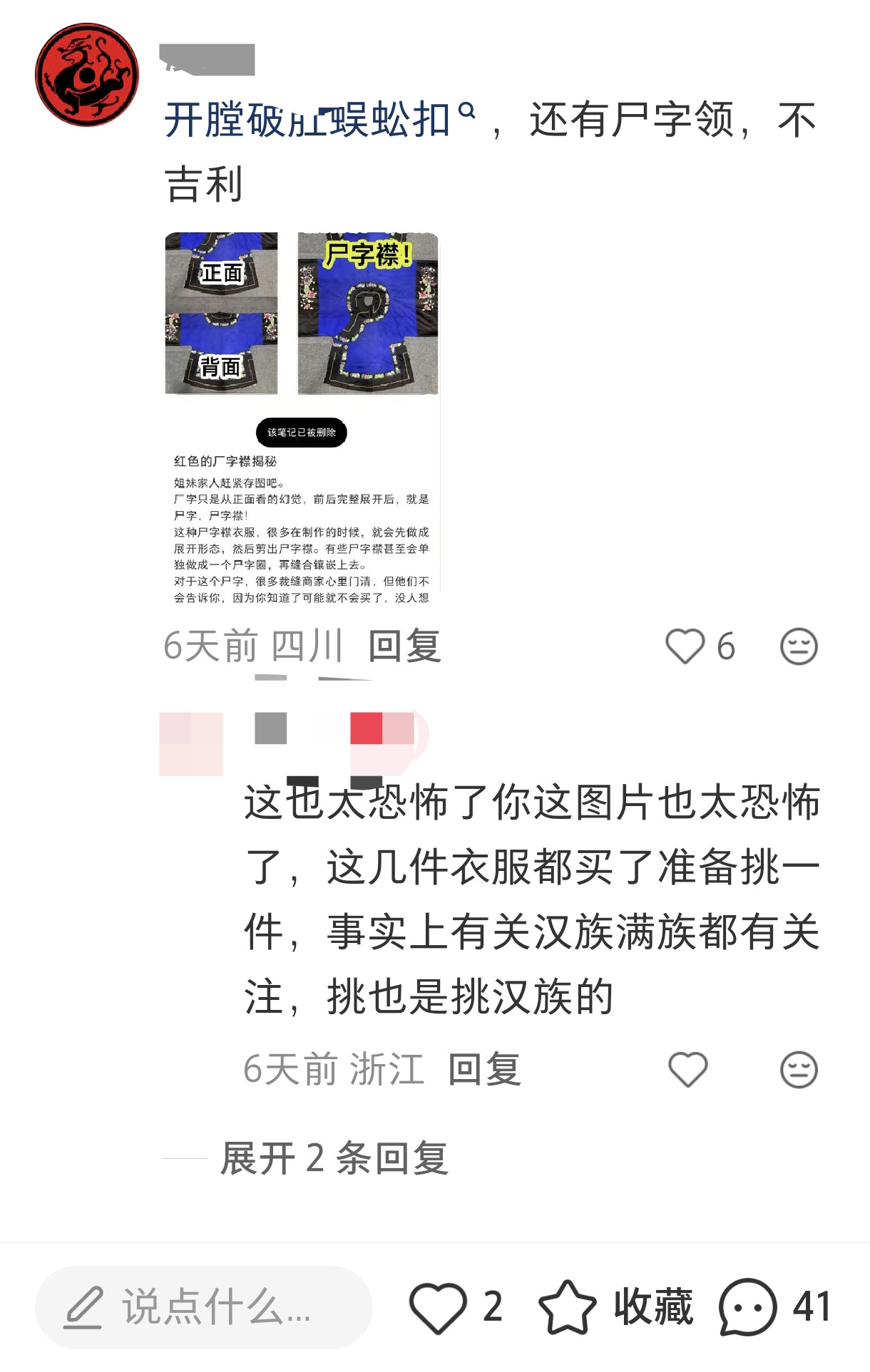Open the 说点什么 comment input
This screenshot has height=1372, width=870.
tap(203, 1307)
